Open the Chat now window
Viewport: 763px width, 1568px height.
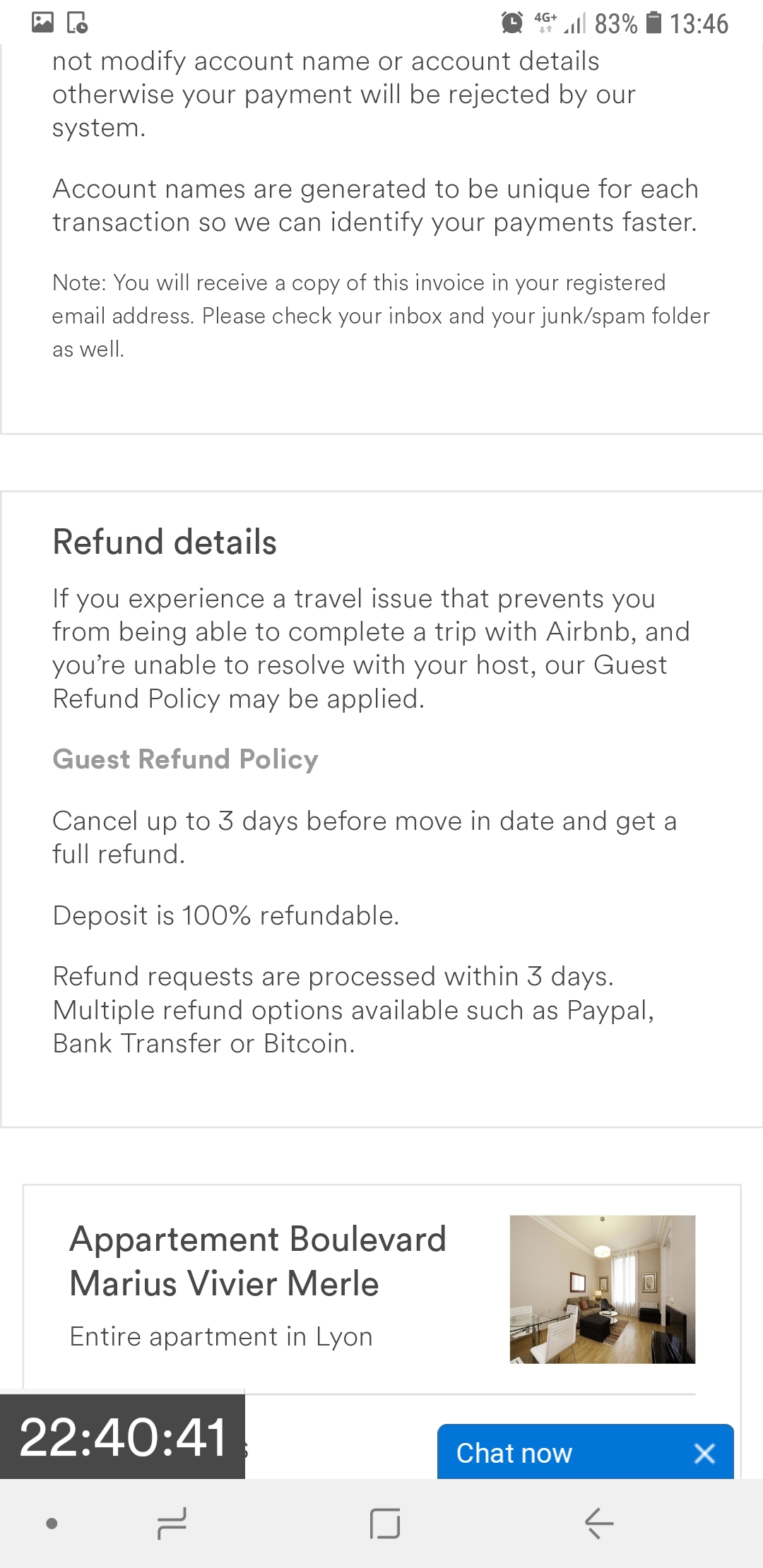click(514, 1453)
